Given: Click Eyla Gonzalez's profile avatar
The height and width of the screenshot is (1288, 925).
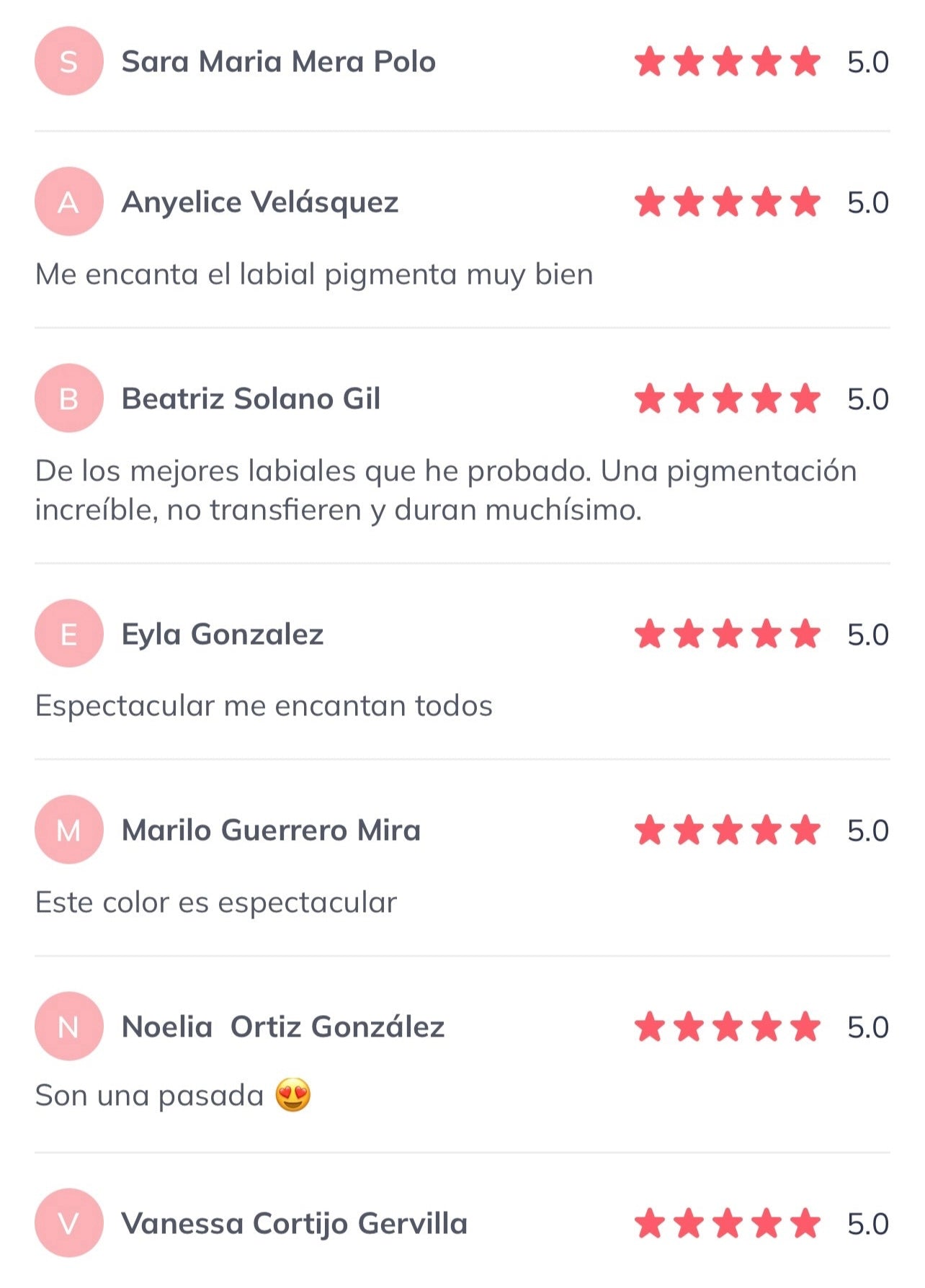Looking at the screenshot, I should (x=68, y=634).
